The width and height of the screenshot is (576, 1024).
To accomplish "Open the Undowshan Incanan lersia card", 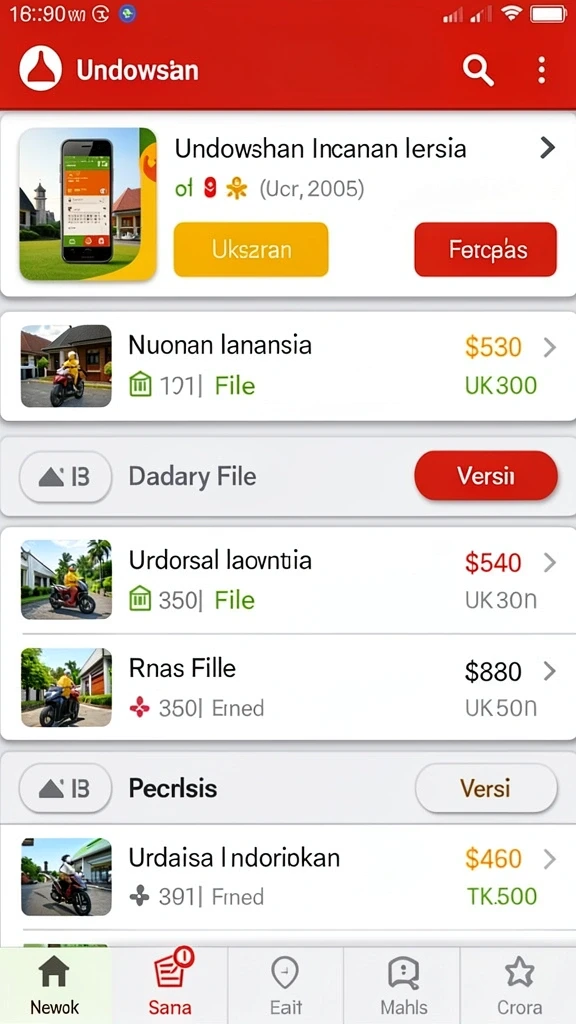I will click(288, 205).
